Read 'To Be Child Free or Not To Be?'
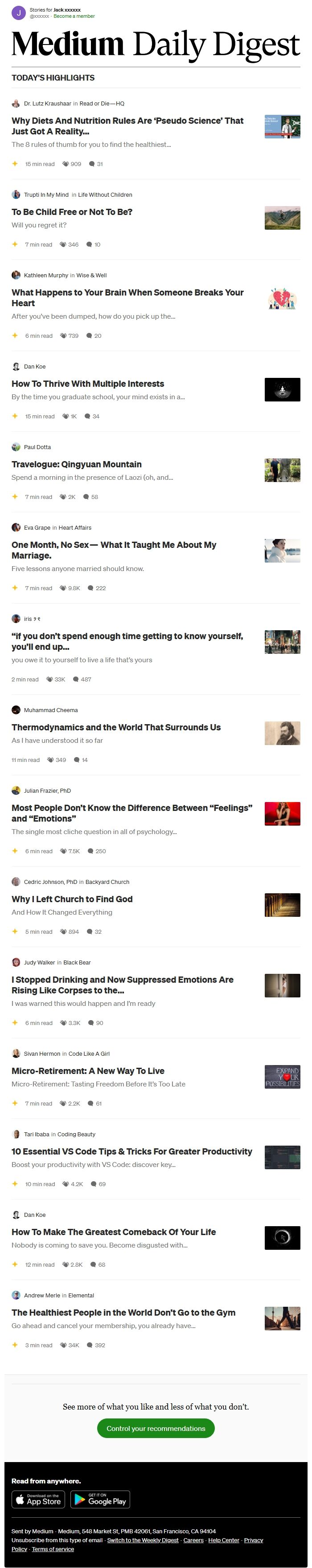312x1568 pixels. [x=72, y=212]
